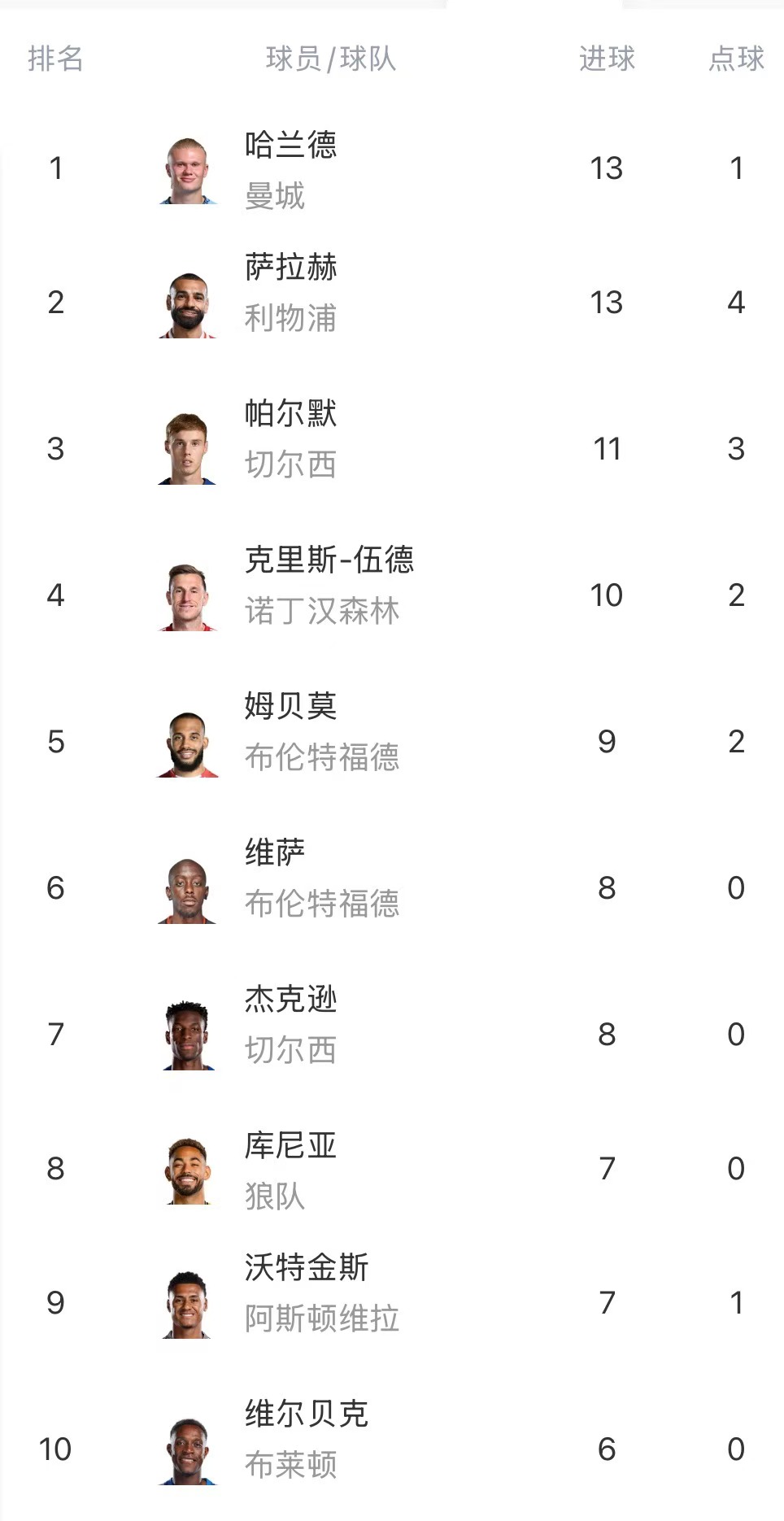Open 库尼亚's player row
This screenshot has width=784, height=1521.
pos(290,1146)
